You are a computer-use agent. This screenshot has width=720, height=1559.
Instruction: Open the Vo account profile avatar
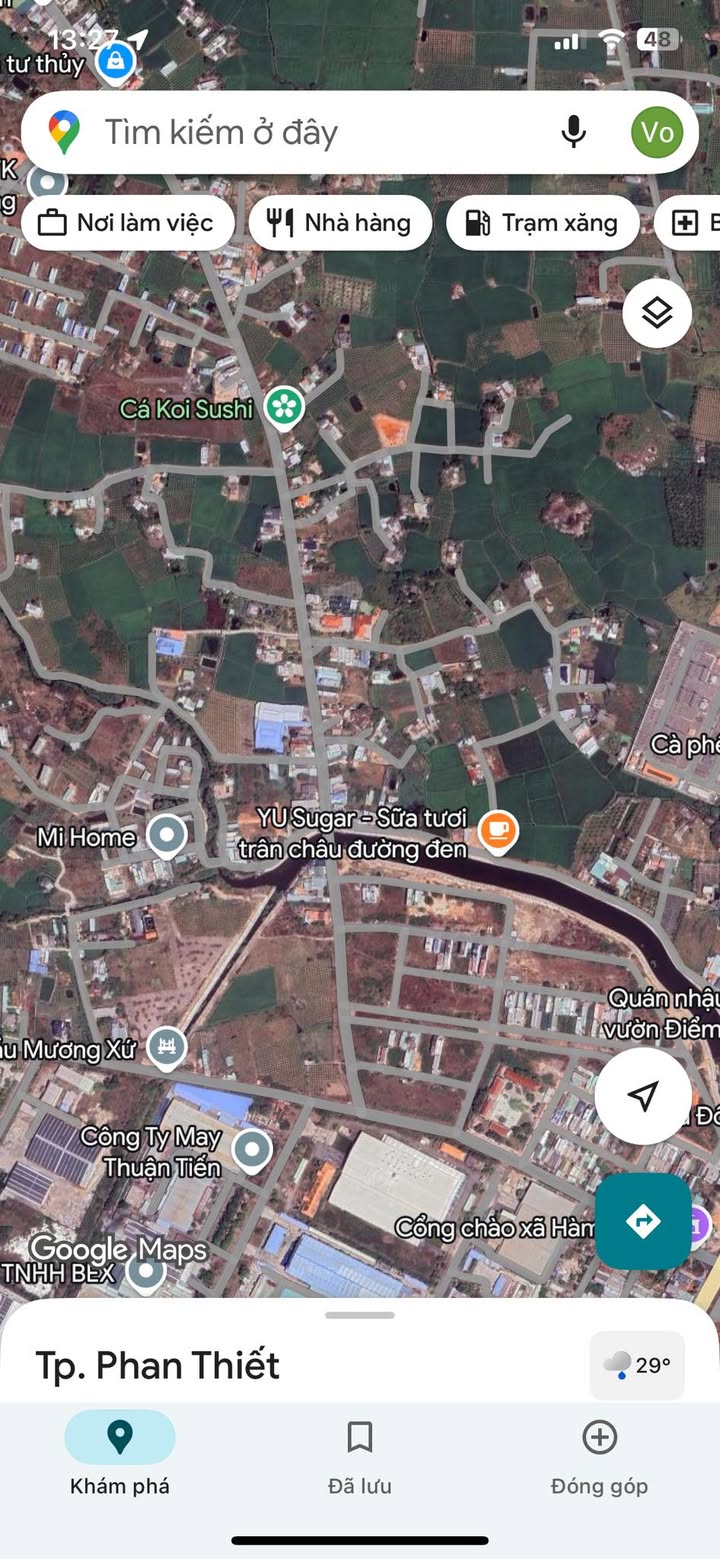(x=657, y=132)
